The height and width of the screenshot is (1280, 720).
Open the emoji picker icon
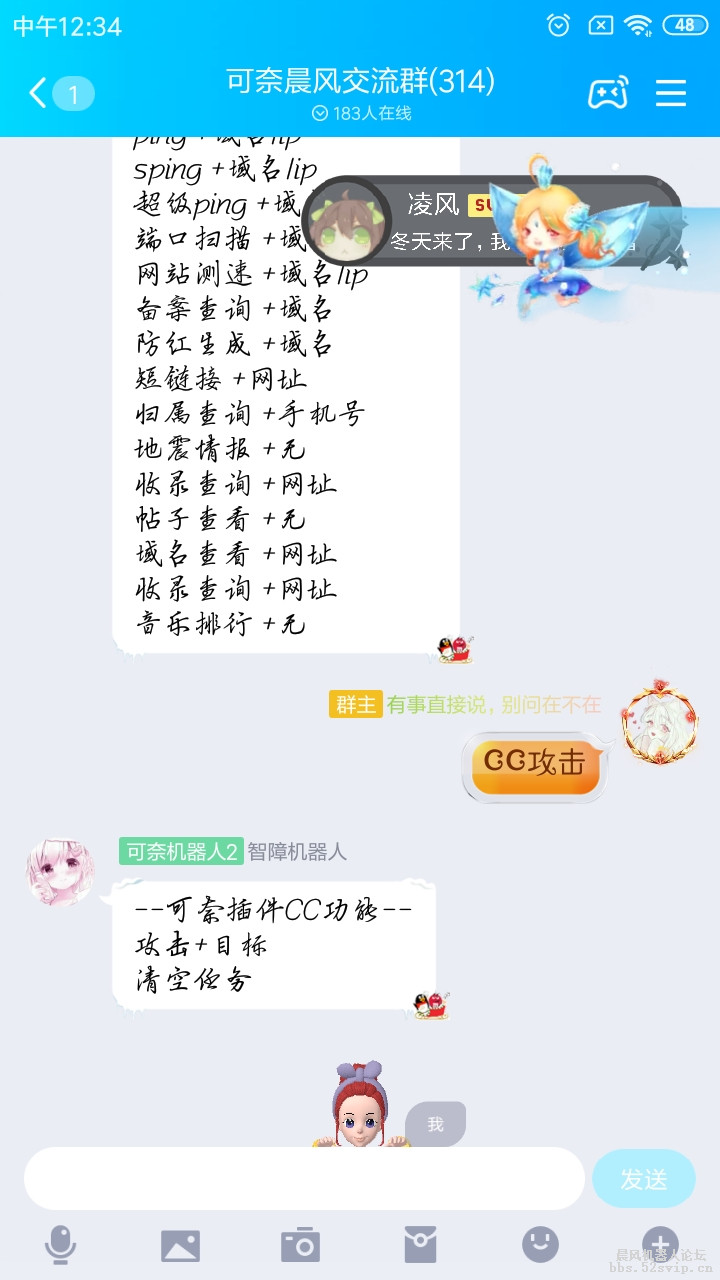click(540, 1245)
